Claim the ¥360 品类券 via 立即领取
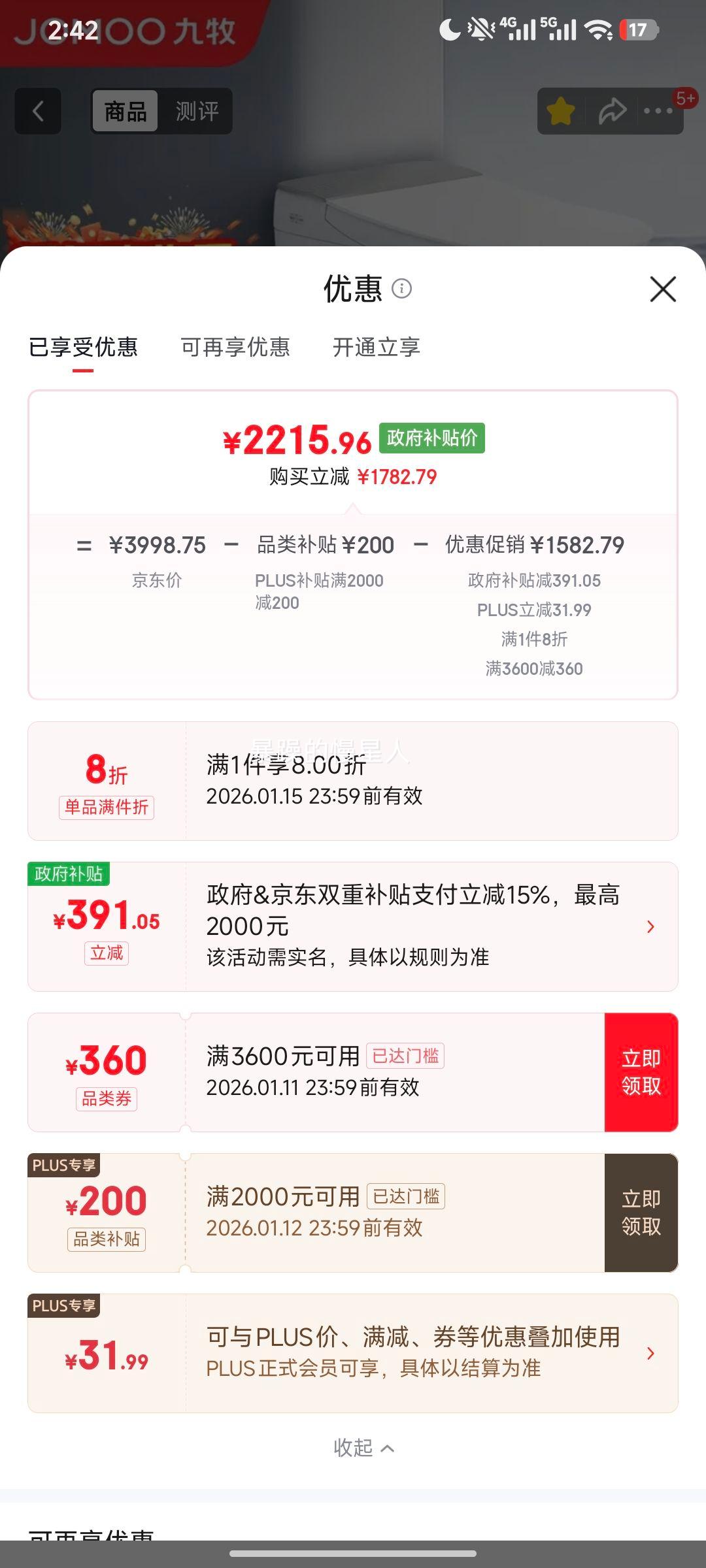 point(641,1071)
